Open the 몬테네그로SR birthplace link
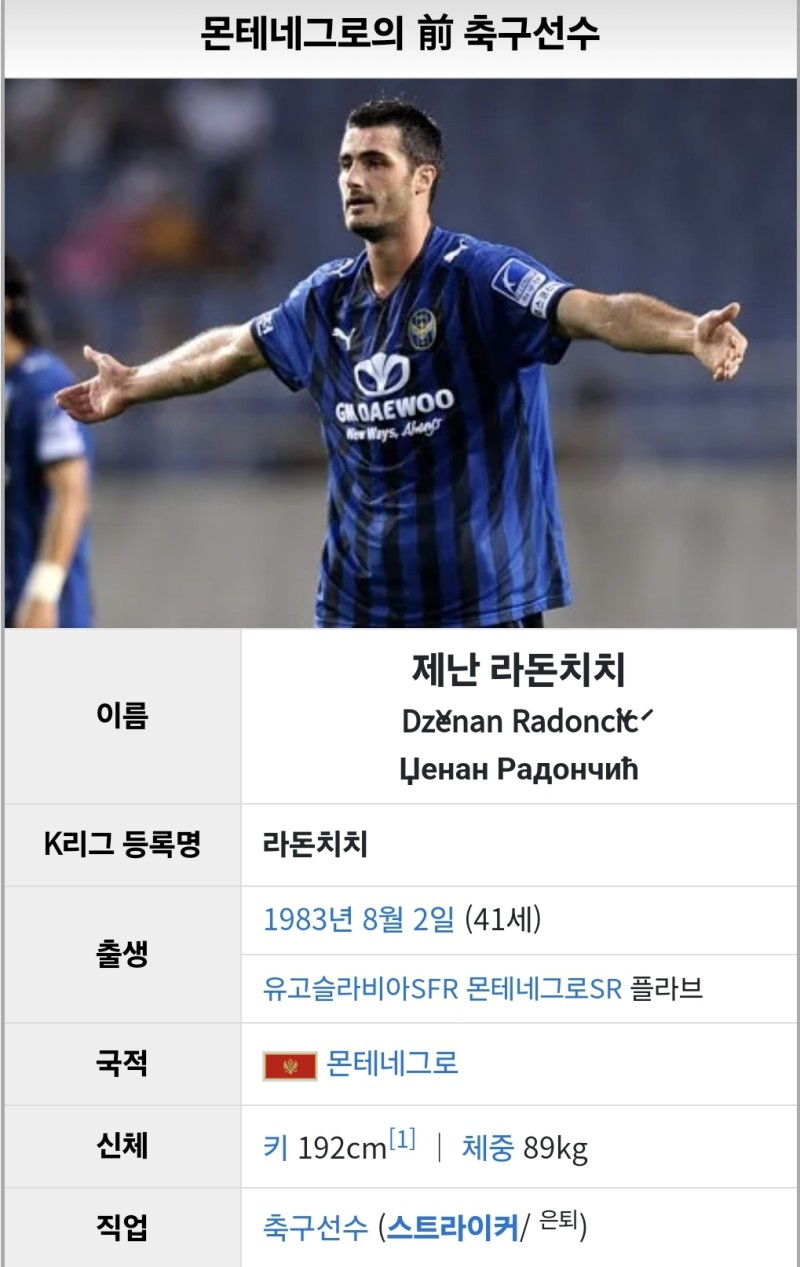Screen dimensions: 800x1267 544,989
